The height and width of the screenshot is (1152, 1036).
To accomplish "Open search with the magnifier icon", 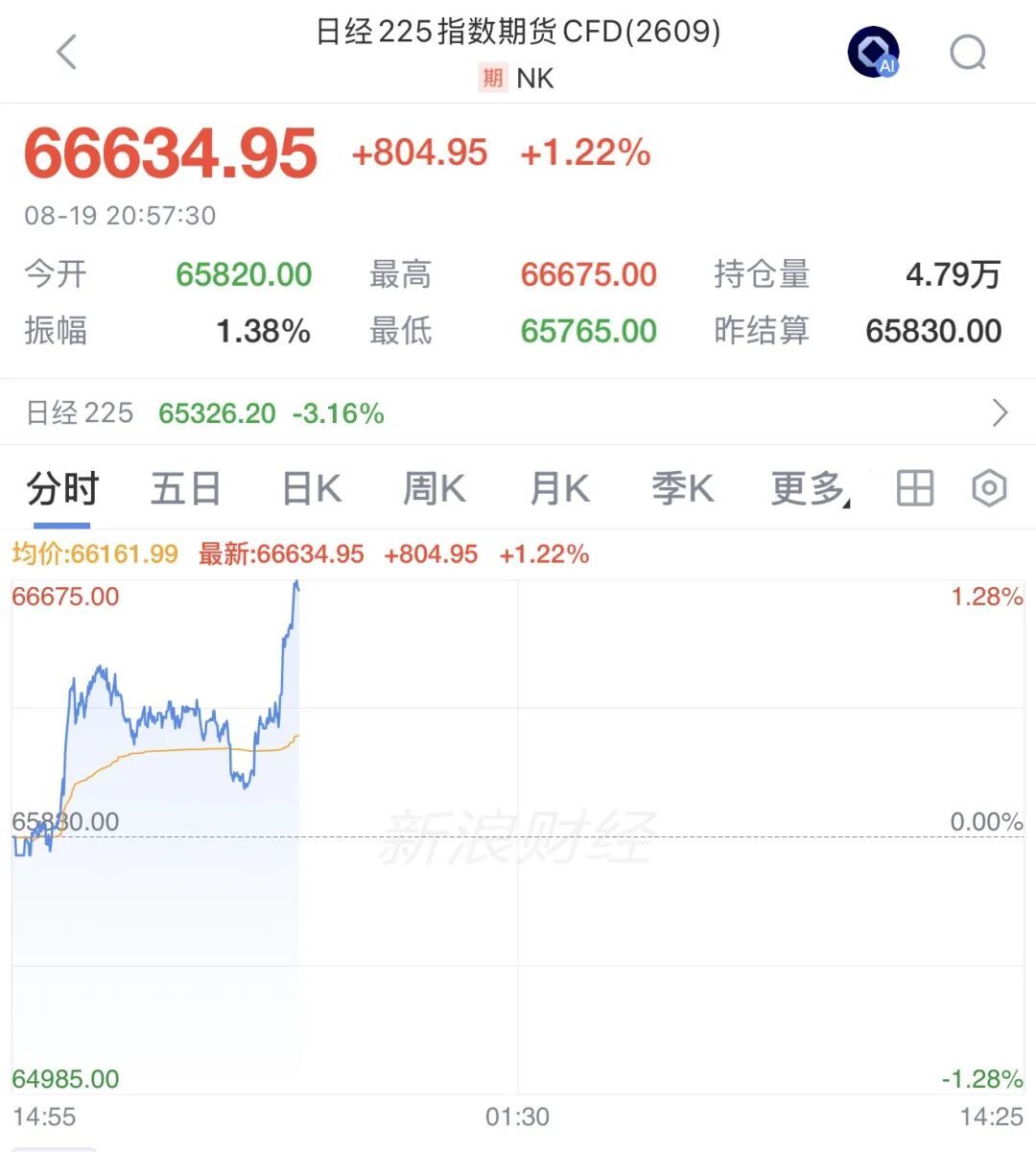I will 968,53.
